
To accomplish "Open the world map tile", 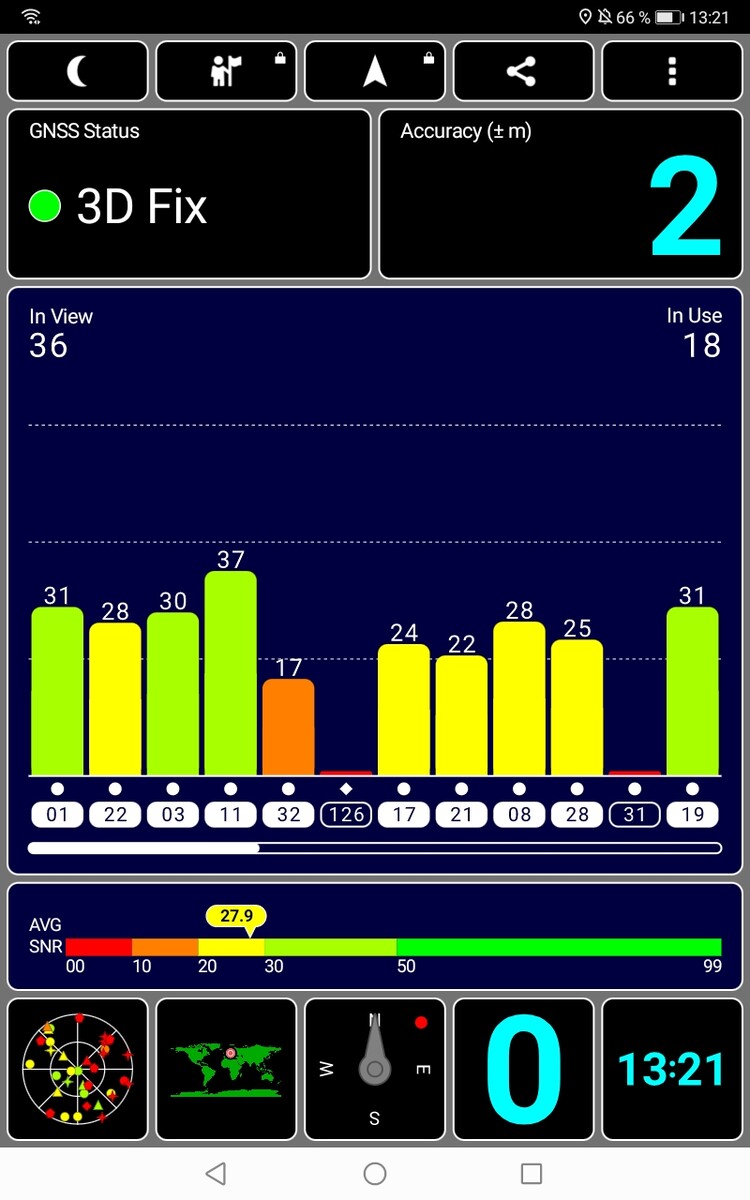I will [x=226, y=1069].
